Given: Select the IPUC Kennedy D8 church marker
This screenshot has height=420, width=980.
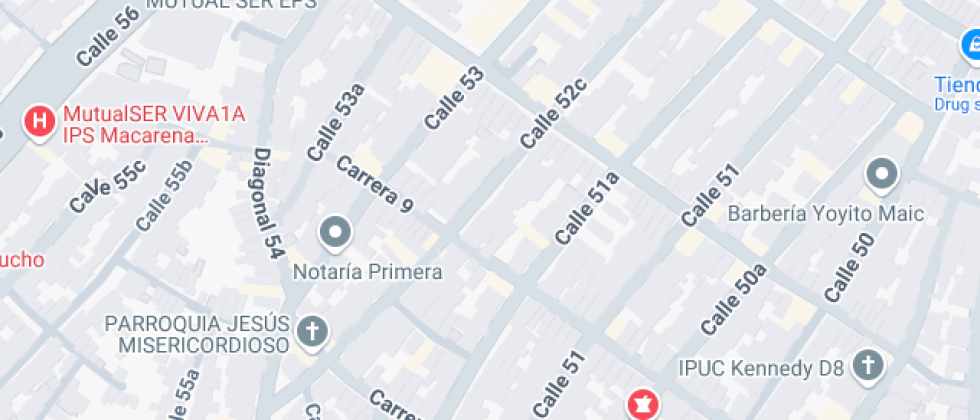Looking at the screenshot, I should (x=867, y=368).
